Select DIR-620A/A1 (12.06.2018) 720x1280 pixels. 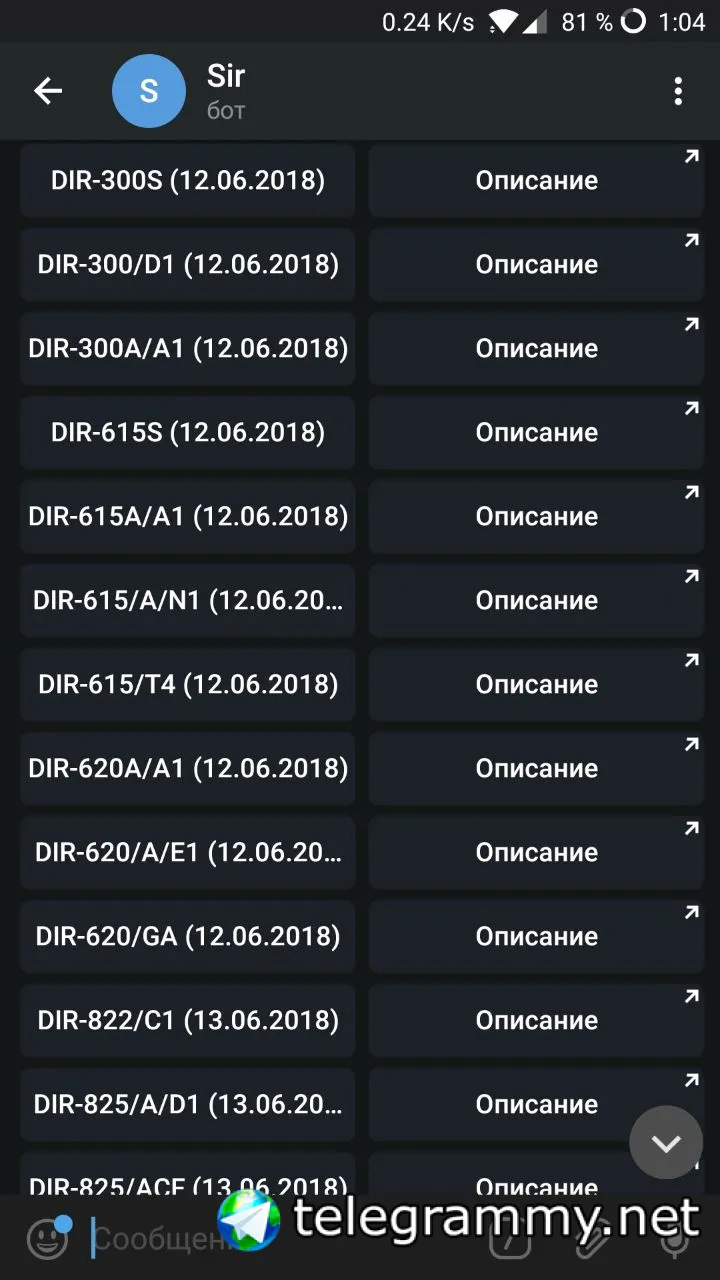(188, 769)
